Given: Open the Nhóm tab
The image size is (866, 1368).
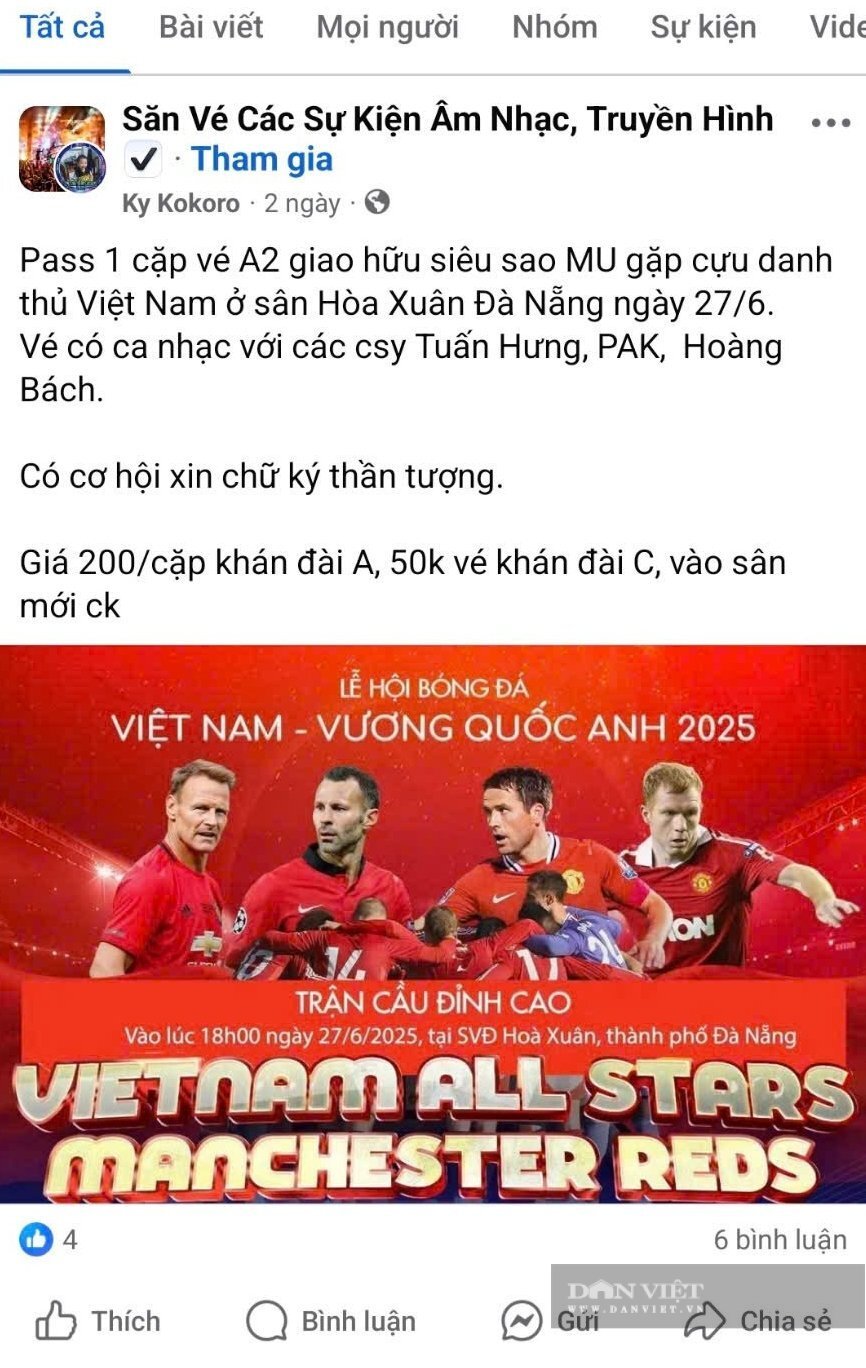Looking at the screenshot, I should [x=554, y=28].
